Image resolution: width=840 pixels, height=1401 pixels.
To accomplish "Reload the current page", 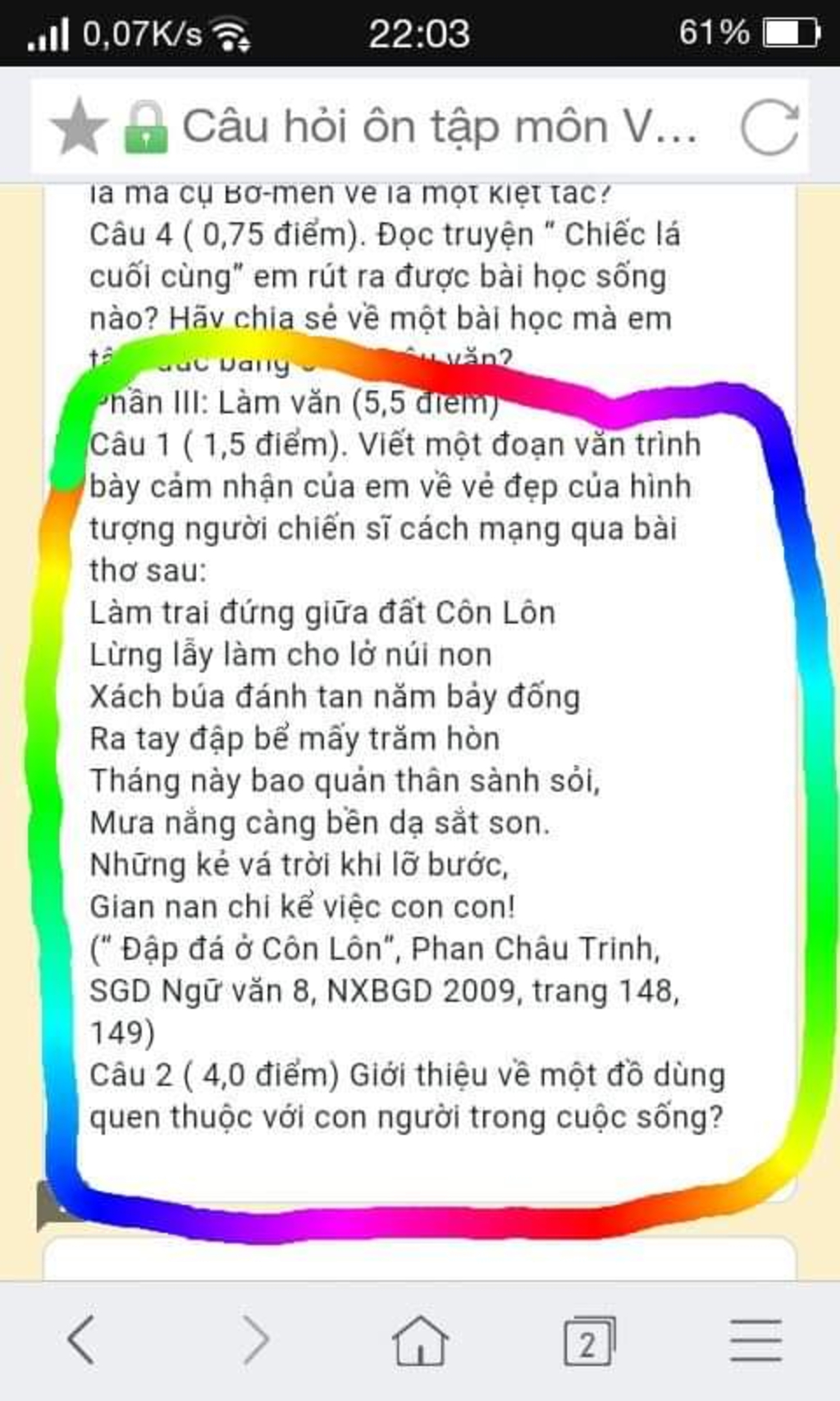I will tap(769, 127).
